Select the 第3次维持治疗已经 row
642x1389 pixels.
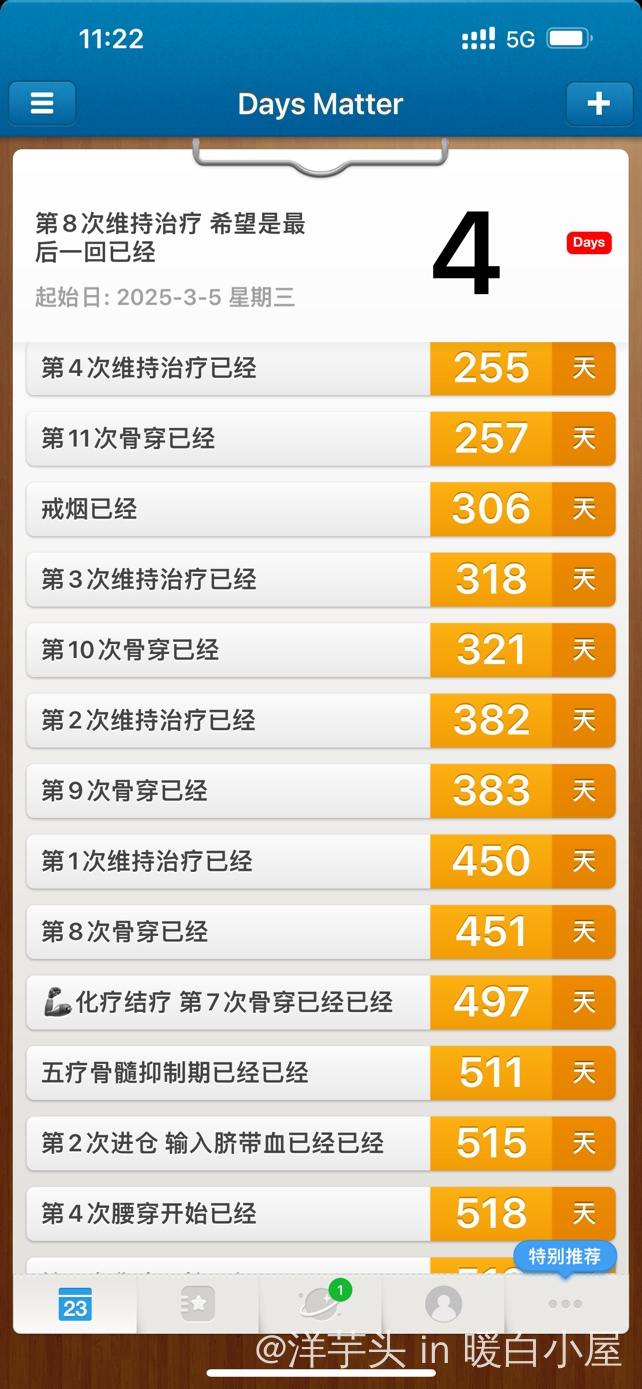coord(320,579)
